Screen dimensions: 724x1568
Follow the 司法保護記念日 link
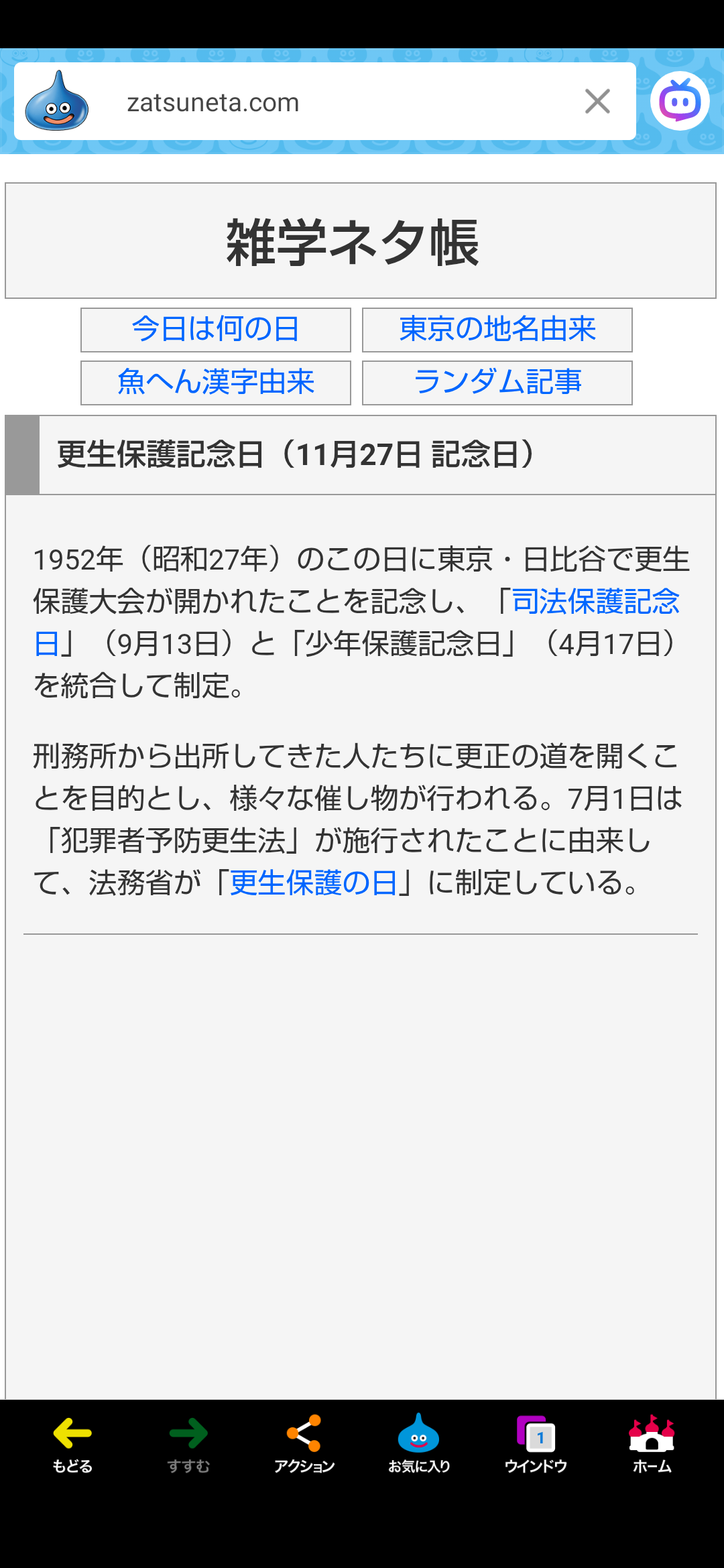[595, 601]
